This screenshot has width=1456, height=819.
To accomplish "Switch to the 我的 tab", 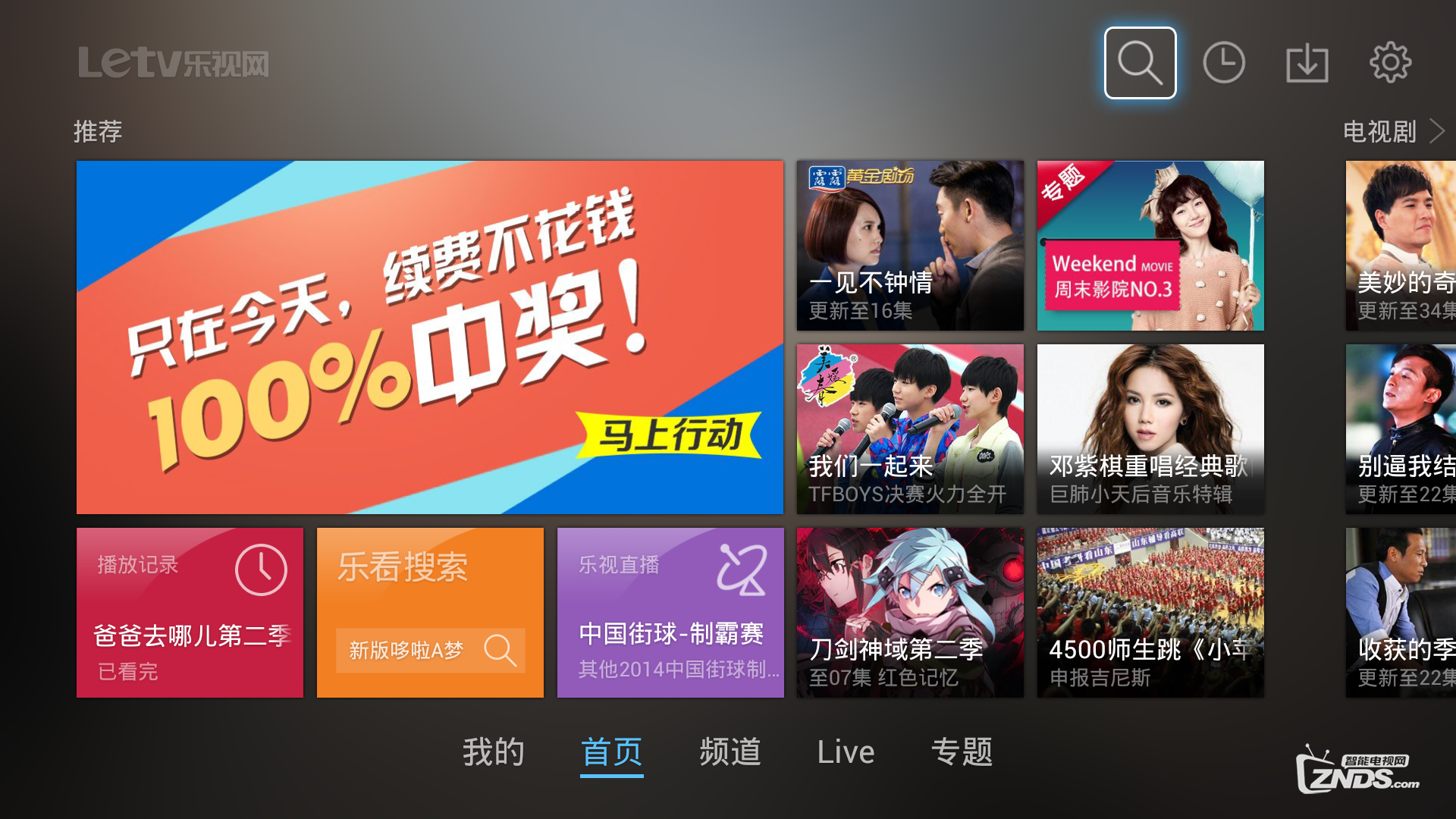I will click(494, 752).
